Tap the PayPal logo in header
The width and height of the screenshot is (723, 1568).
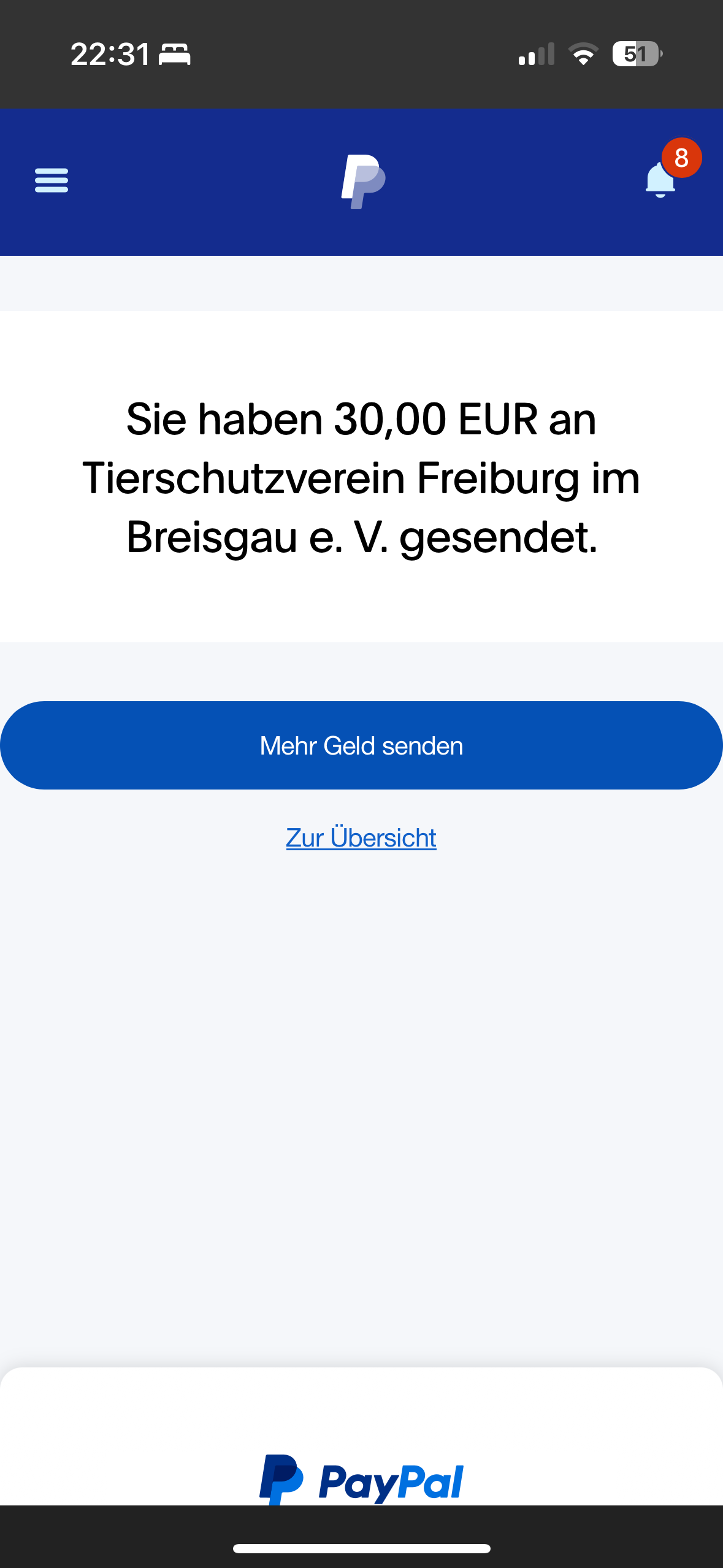(x=362, y=181)
